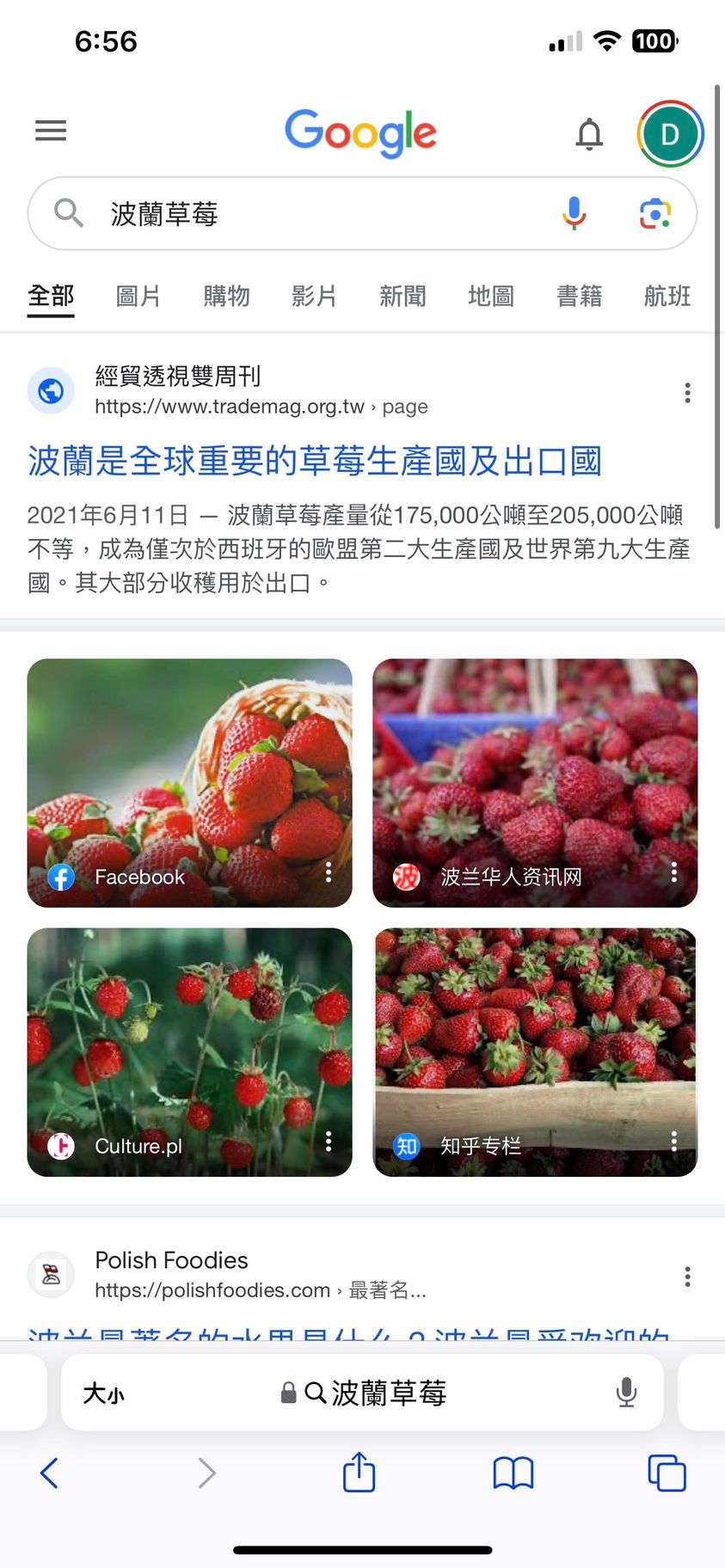Start voice search with the microphone
This screenshot has width=725, height=1568.
pyautogui.click(x=574, y=213)
